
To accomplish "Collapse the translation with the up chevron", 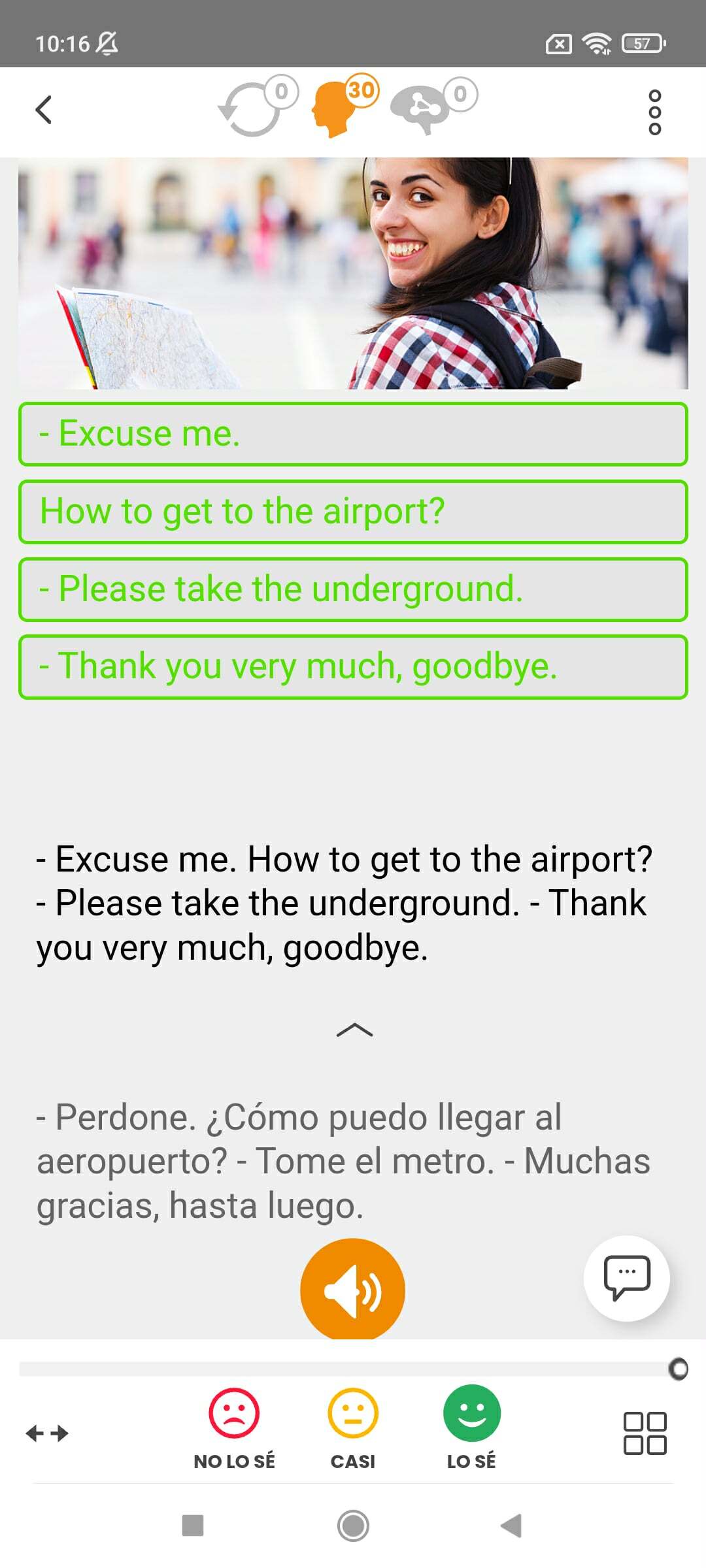I will [x=354, y=1030].
